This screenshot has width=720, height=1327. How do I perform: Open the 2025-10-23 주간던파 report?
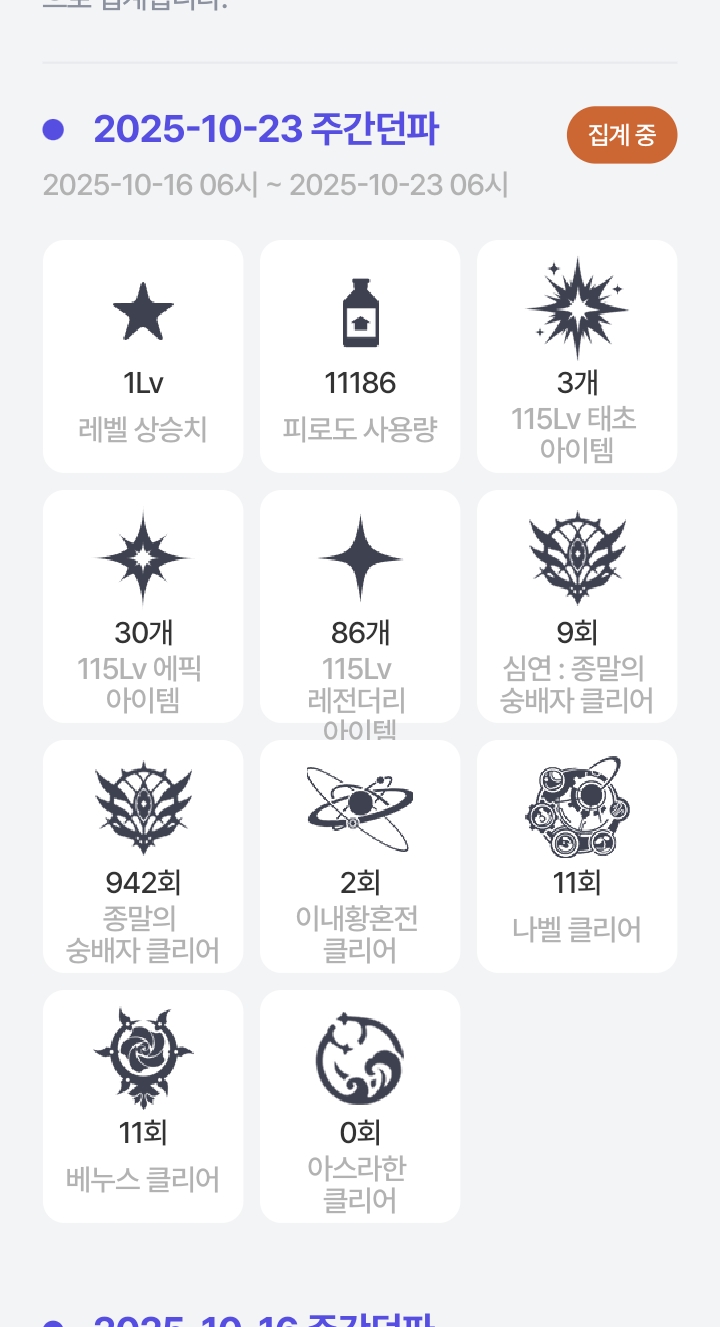[266, 131]
